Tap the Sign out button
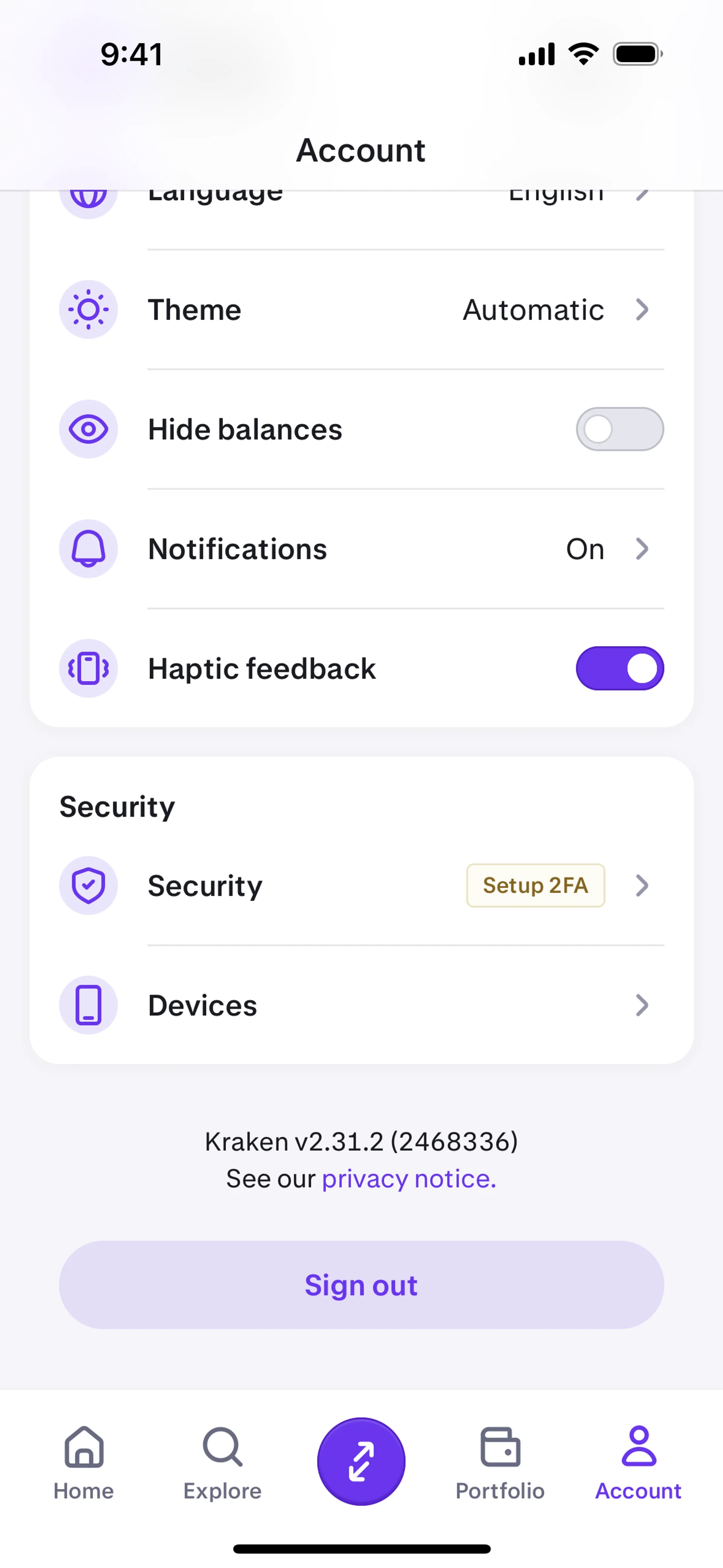723x1568 pixels. click(x=361, y=1285)
